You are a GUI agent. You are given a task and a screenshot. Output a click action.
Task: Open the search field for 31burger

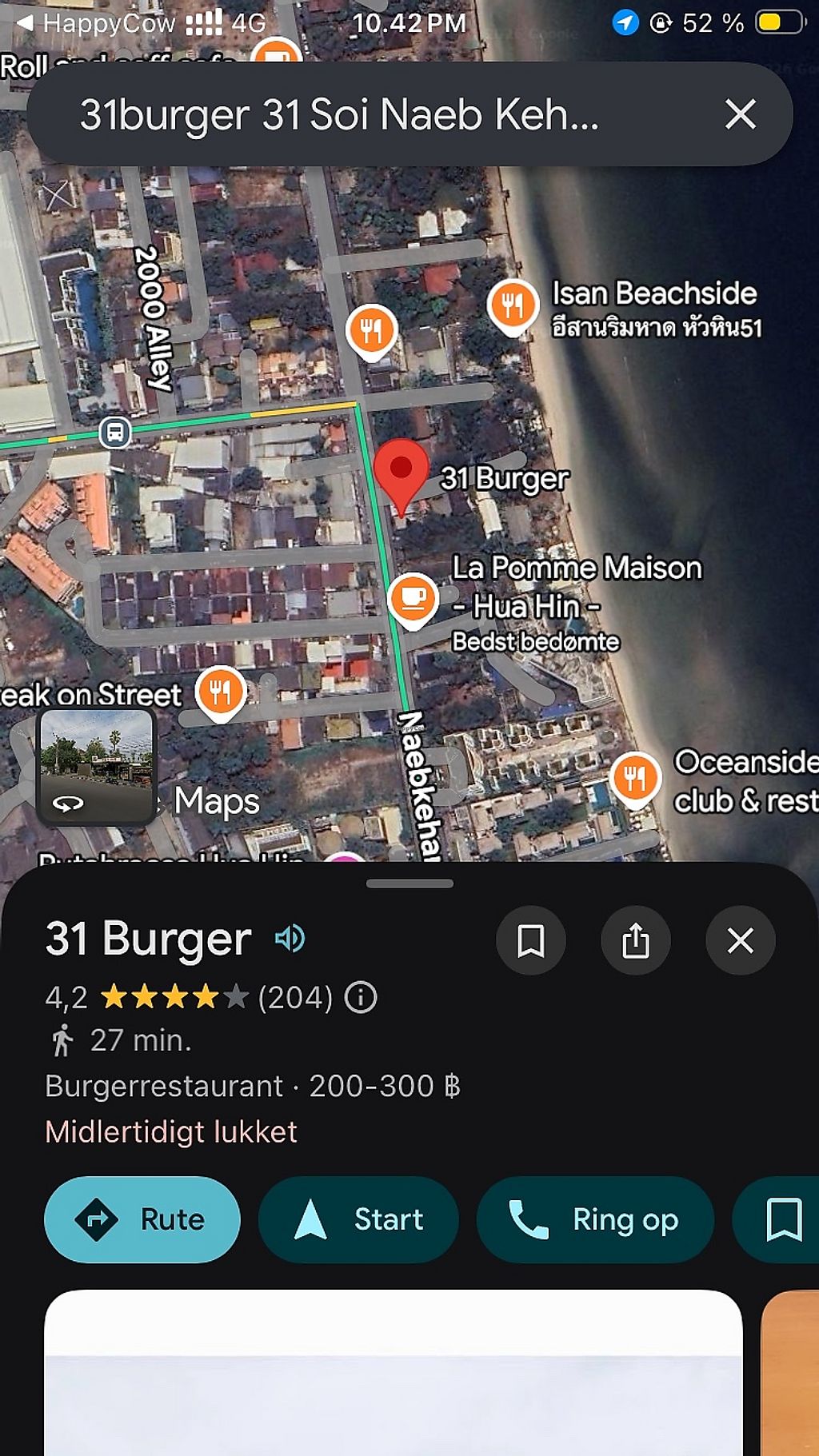tap(344, 114)
